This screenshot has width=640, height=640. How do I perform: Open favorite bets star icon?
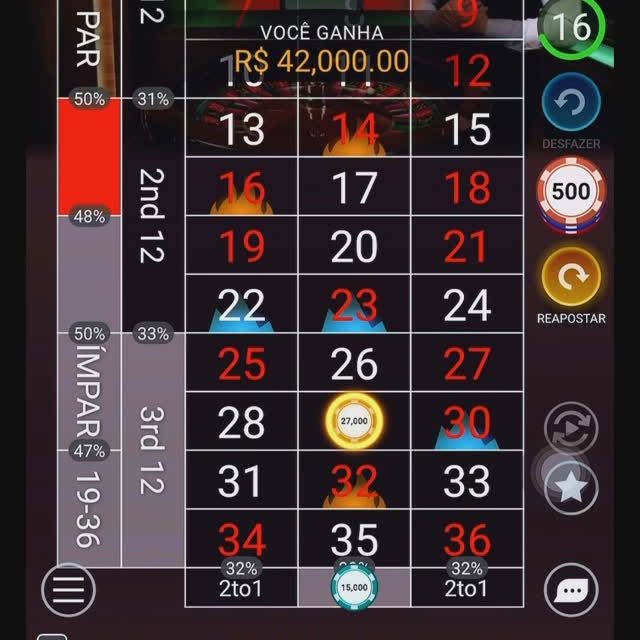(x=571, y=487)
